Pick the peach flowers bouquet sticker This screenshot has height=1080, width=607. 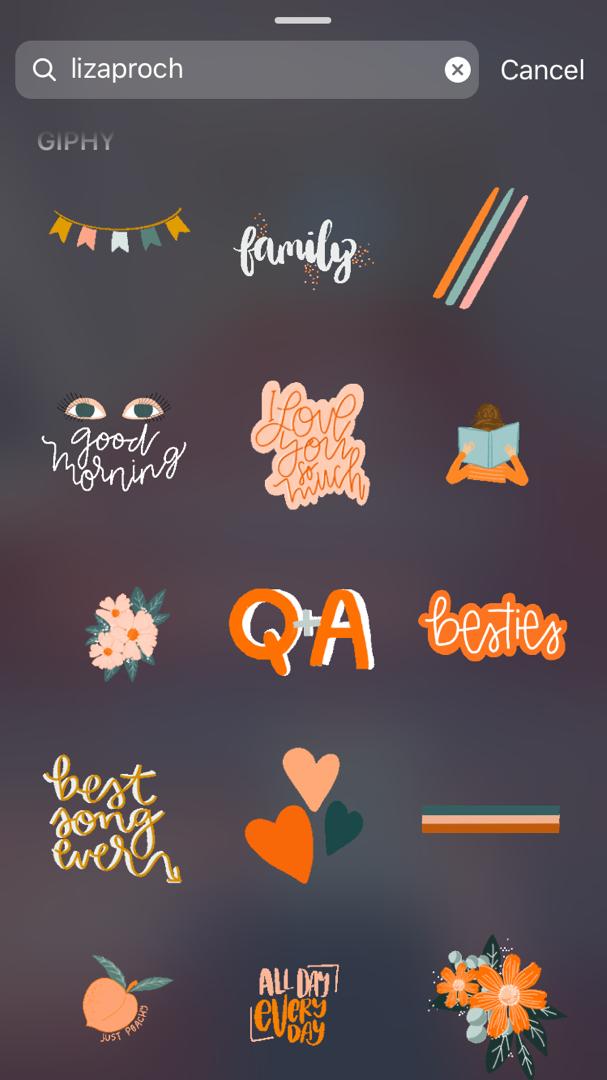click(127, 635)
